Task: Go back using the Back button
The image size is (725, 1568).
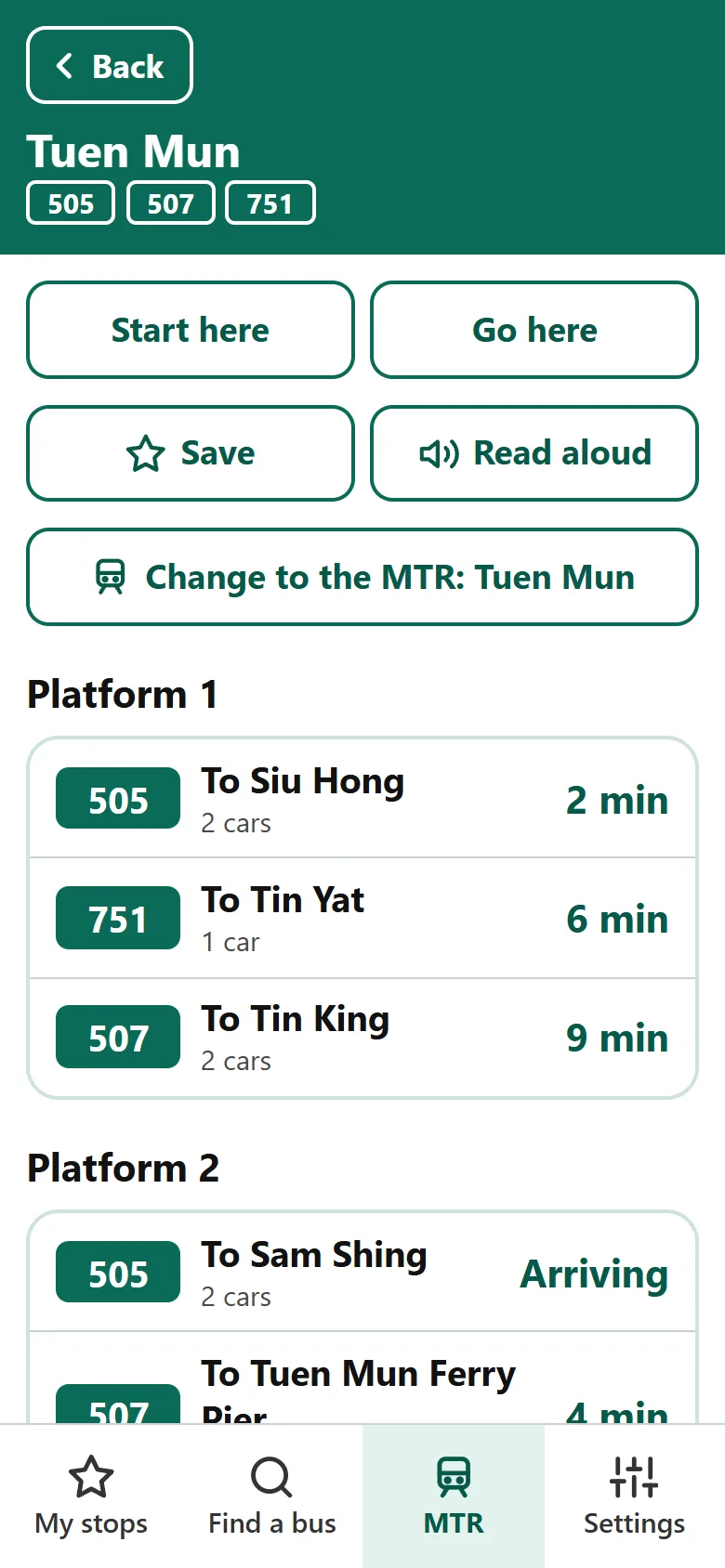Action: coord(110,66)
